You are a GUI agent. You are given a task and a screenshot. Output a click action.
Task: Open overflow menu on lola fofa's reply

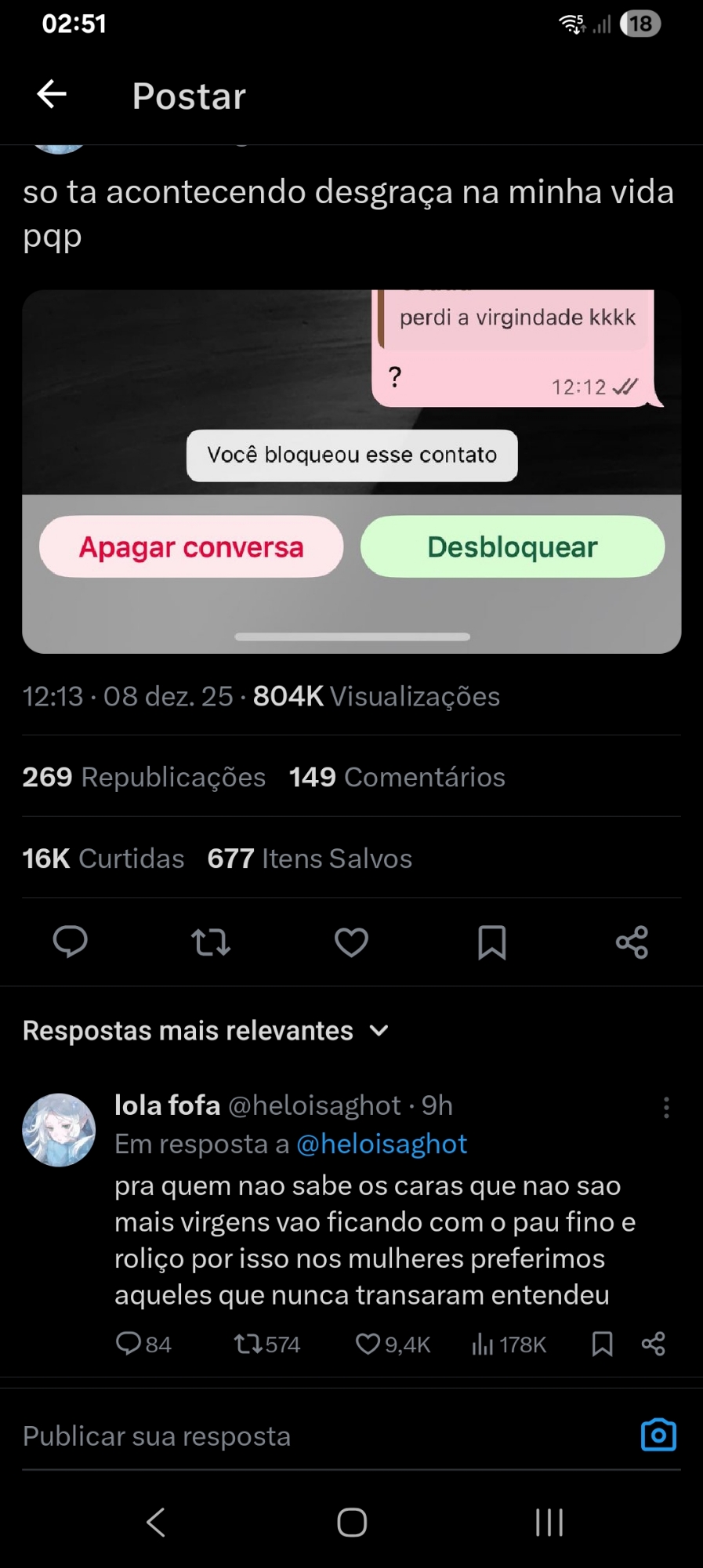pyautogui.click(x=666, y=1107)
